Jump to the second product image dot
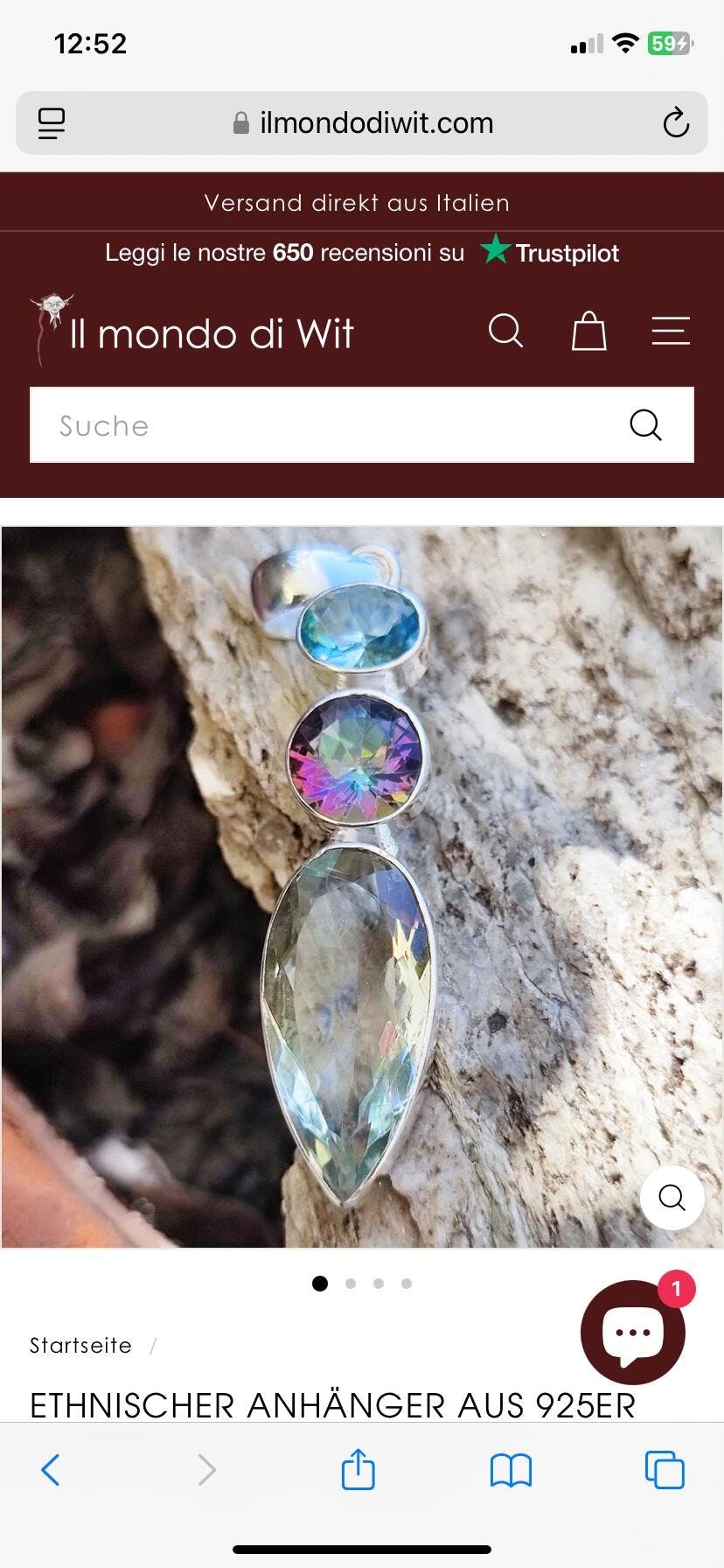The image size is (724, 1568). pyautogui.click(x=351, y=1284)
